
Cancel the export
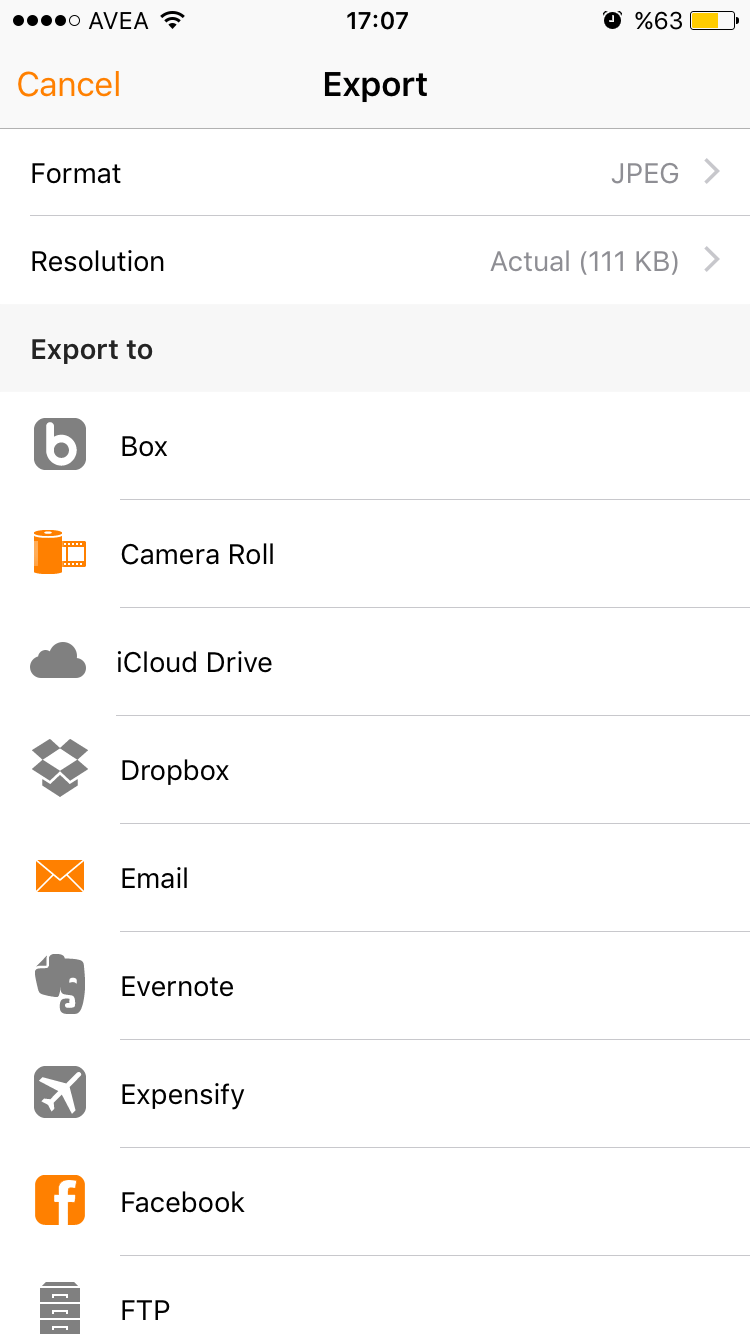69,85
